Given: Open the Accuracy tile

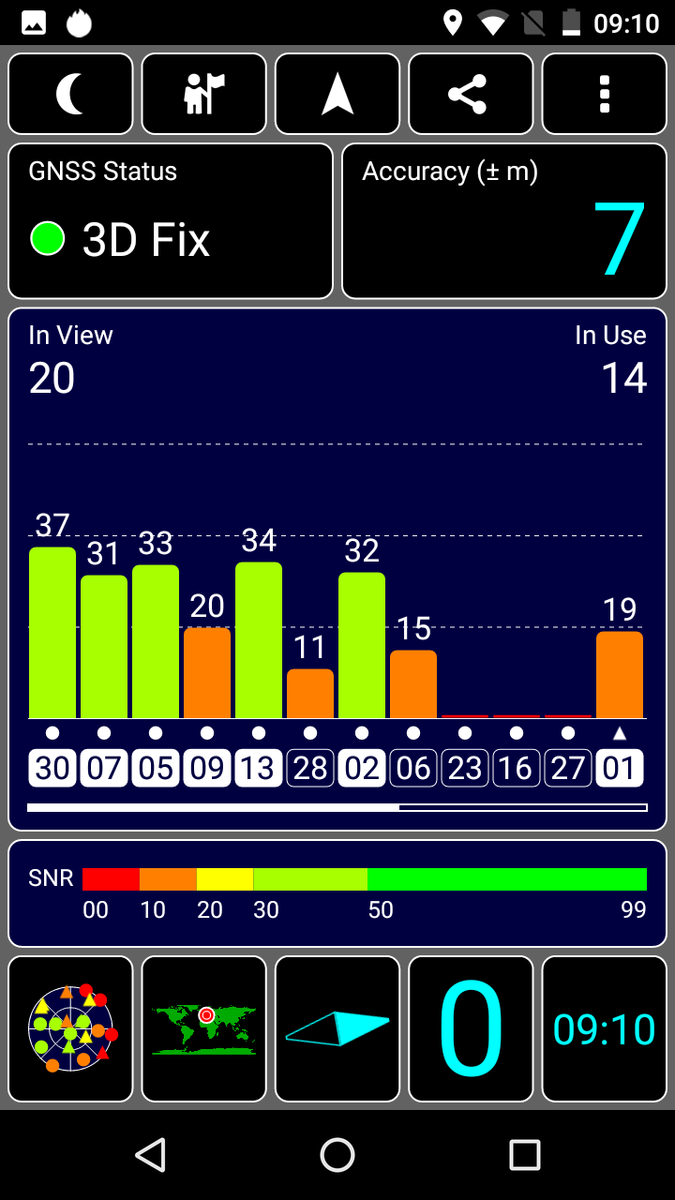Looking at the screenshot, I should click(x=504, y=221).
